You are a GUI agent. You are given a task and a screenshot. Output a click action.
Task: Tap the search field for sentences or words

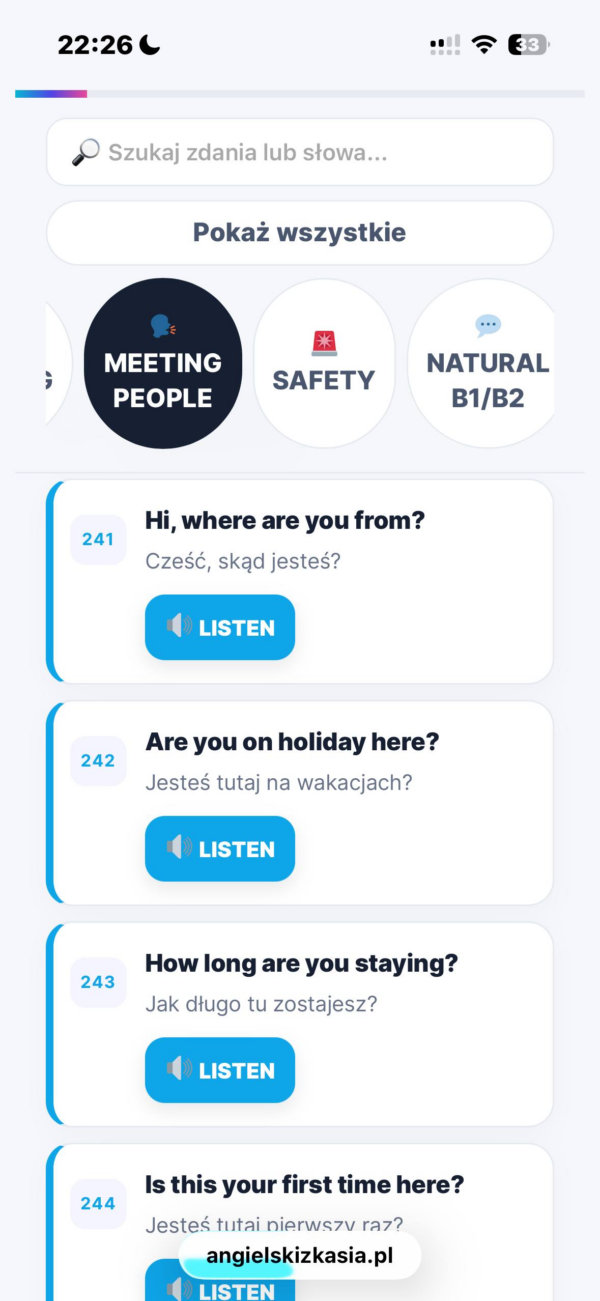tap(300, 152)
